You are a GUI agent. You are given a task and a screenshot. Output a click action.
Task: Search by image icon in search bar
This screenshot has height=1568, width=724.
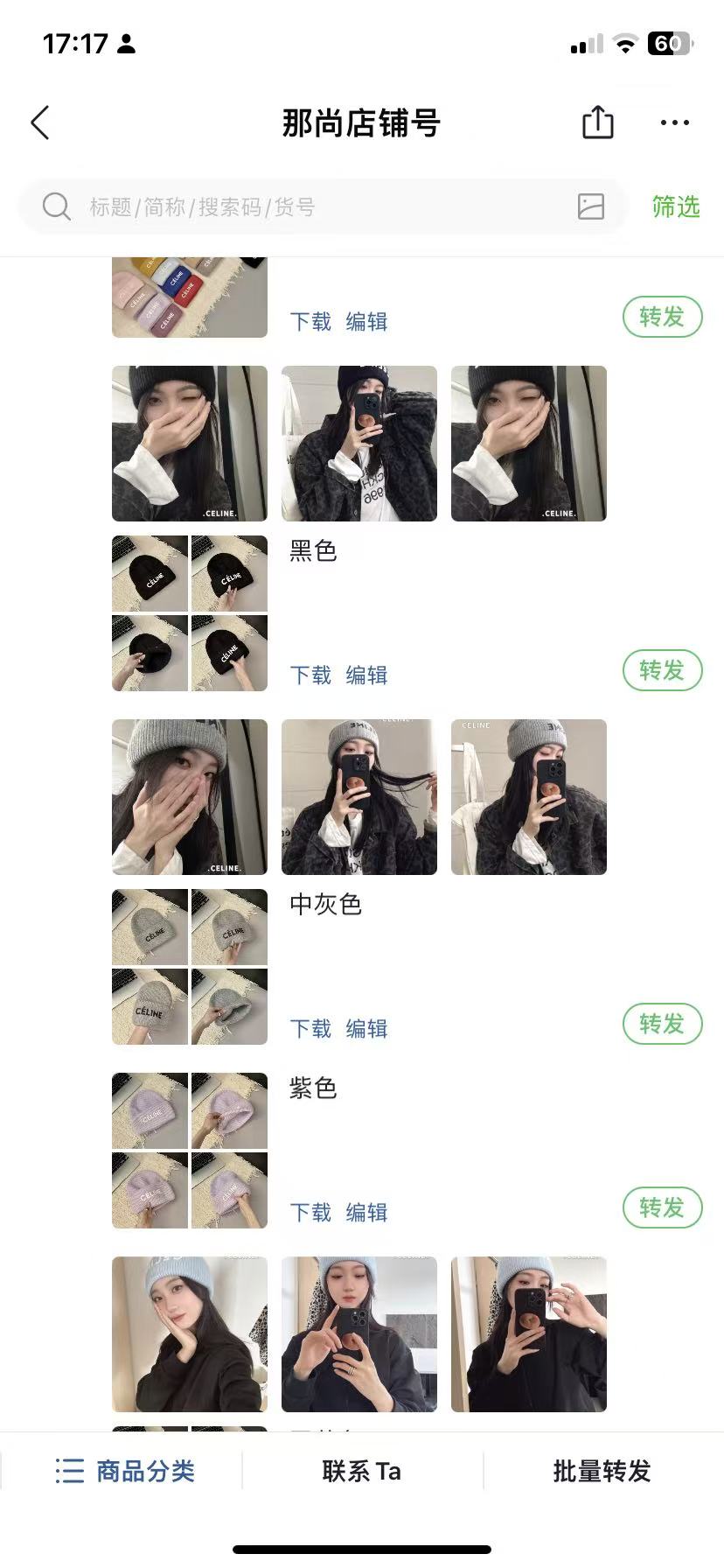[x=591, y=206]
